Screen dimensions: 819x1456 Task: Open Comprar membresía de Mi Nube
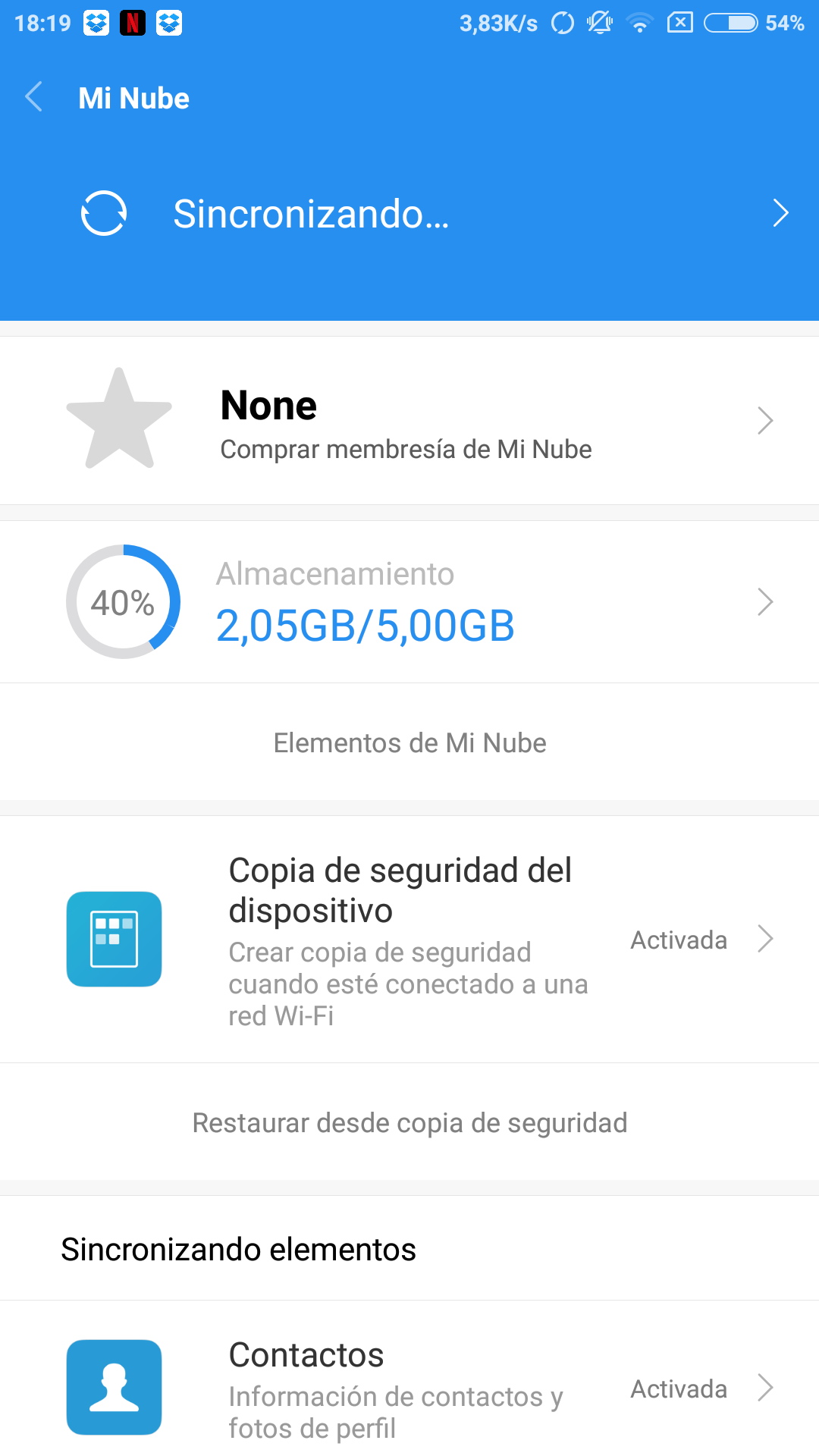point(409,421)
